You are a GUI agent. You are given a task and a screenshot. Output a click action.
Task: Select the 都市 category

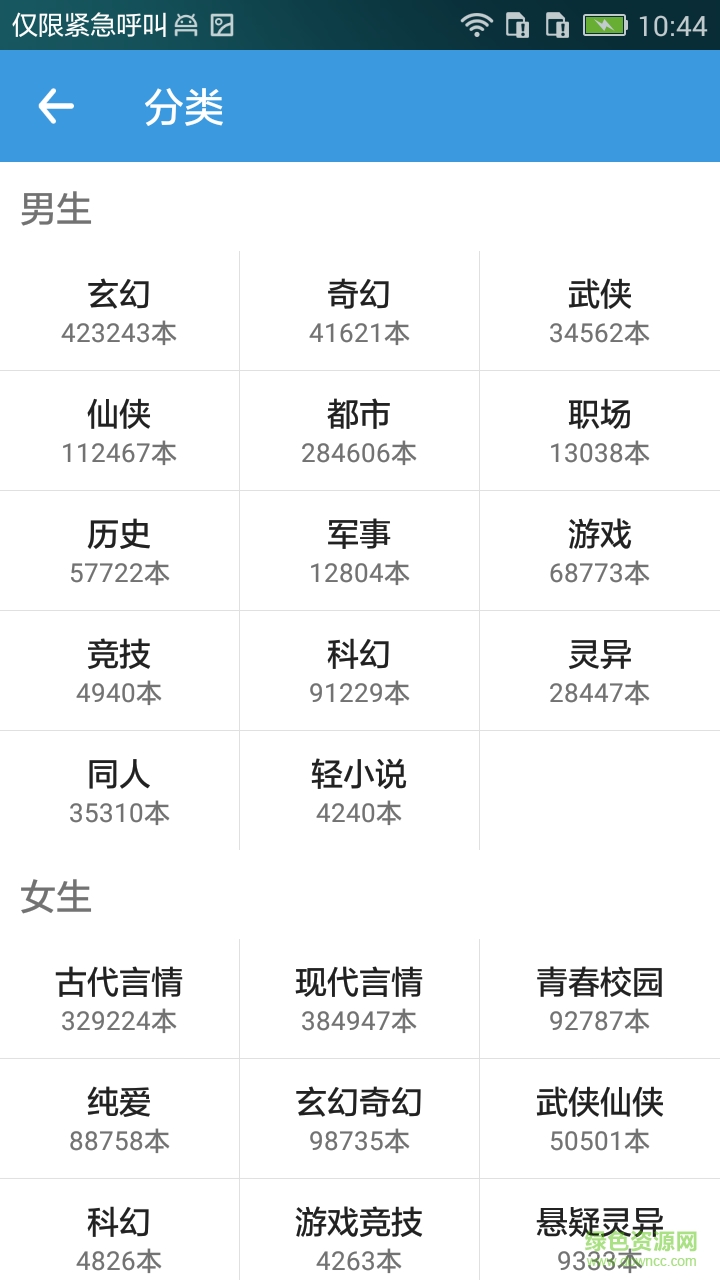[x=360, y=430]
